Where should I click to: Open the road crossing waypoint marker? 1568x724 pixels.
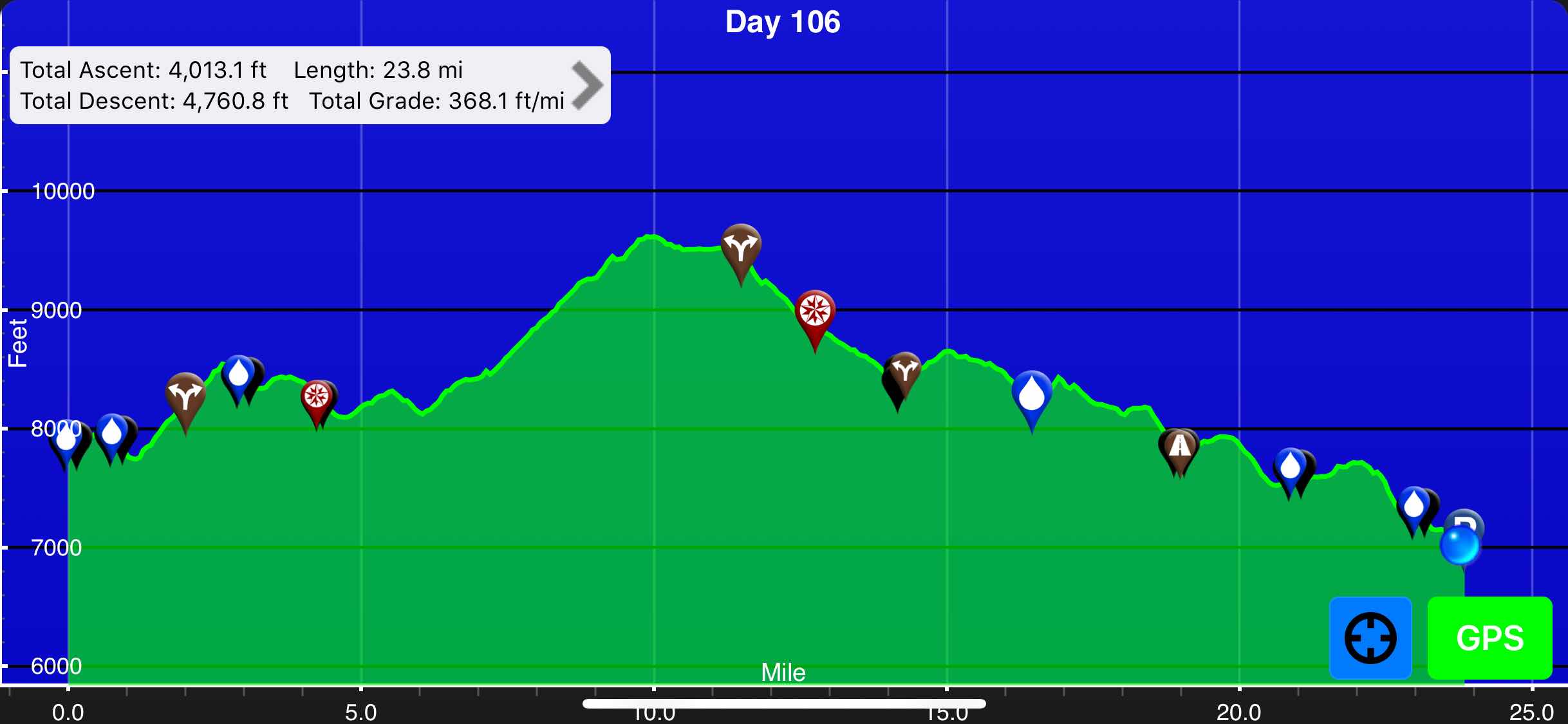[1179, 446]
